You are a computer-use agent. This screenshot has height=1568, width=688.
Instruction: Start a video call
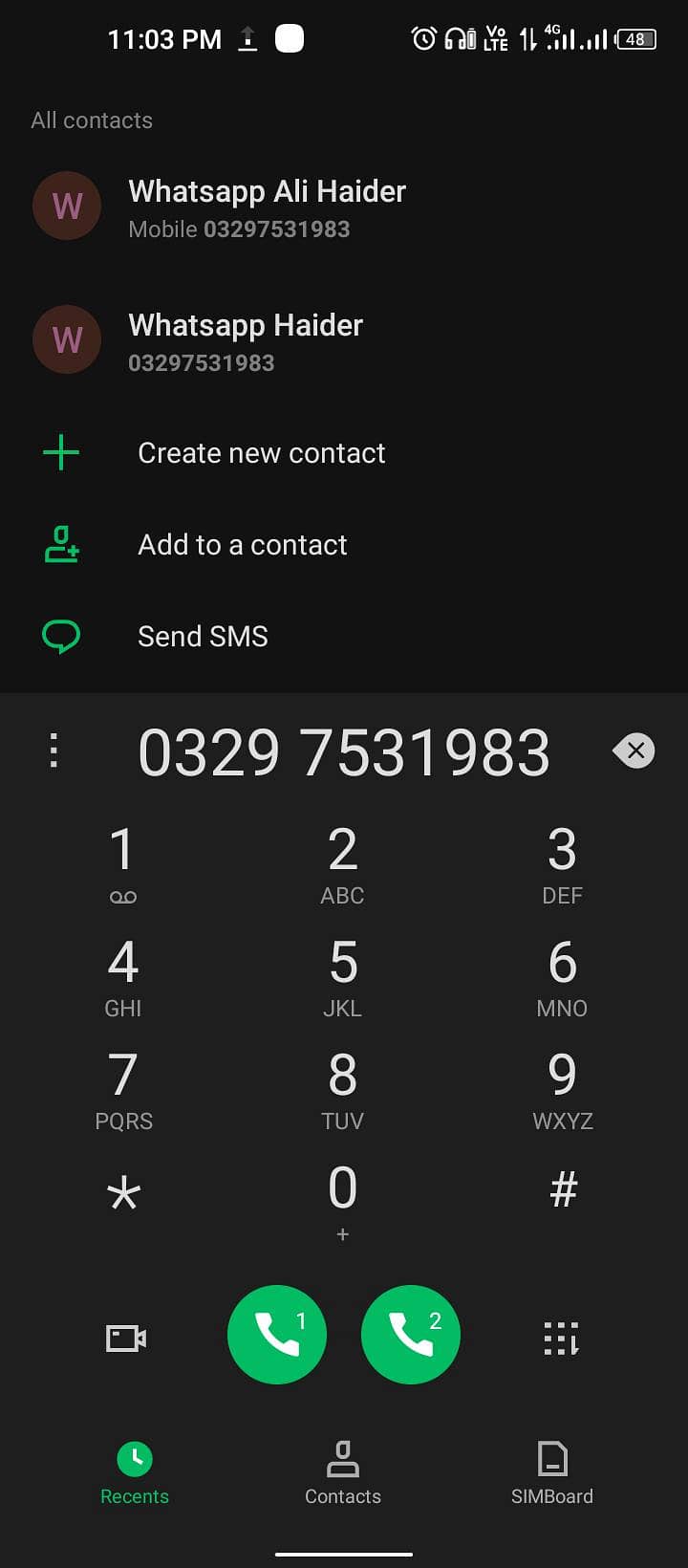[125, 1338]
